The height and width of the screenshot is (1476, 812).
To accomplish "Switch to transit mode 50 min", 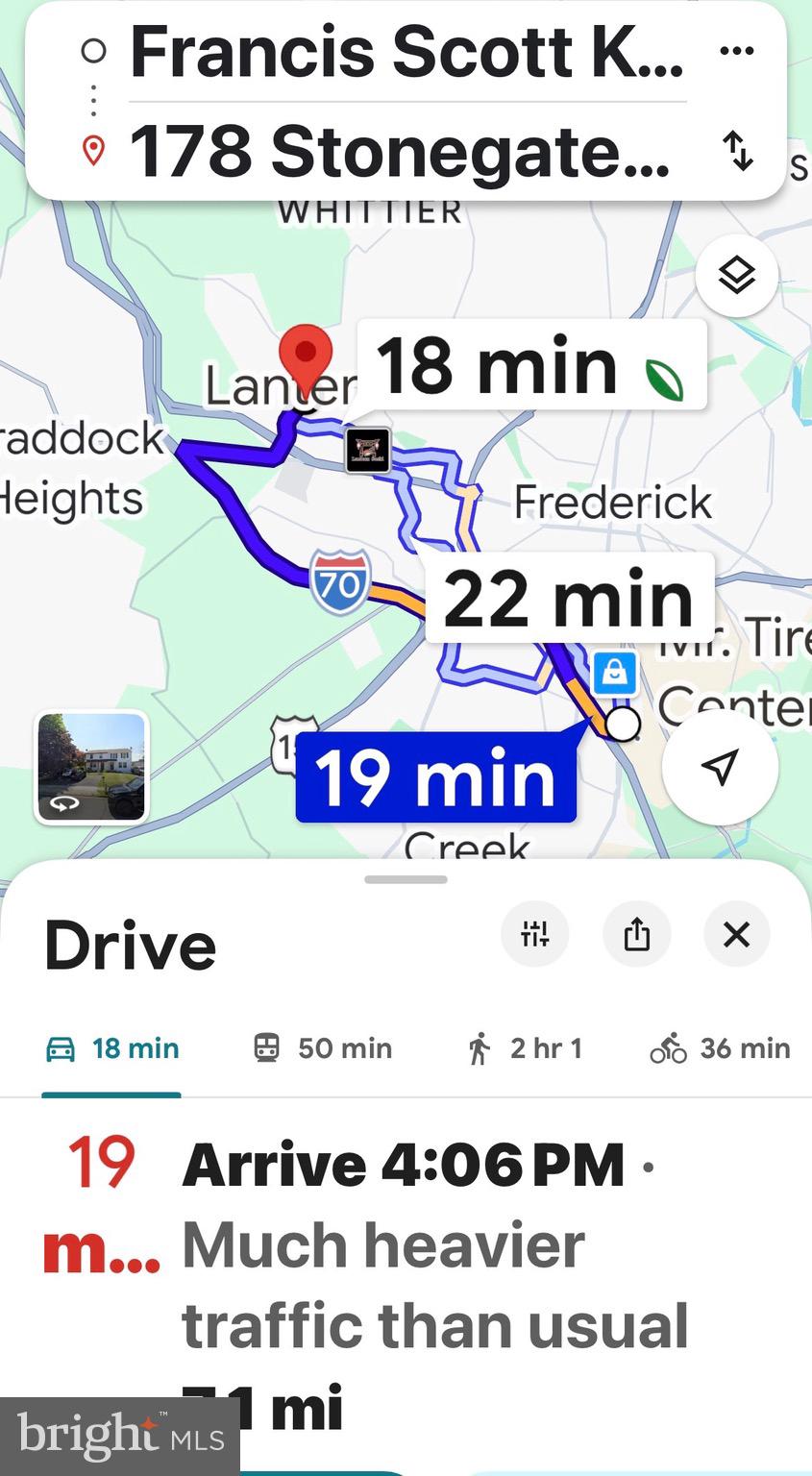I will (x=322, y=1048).
